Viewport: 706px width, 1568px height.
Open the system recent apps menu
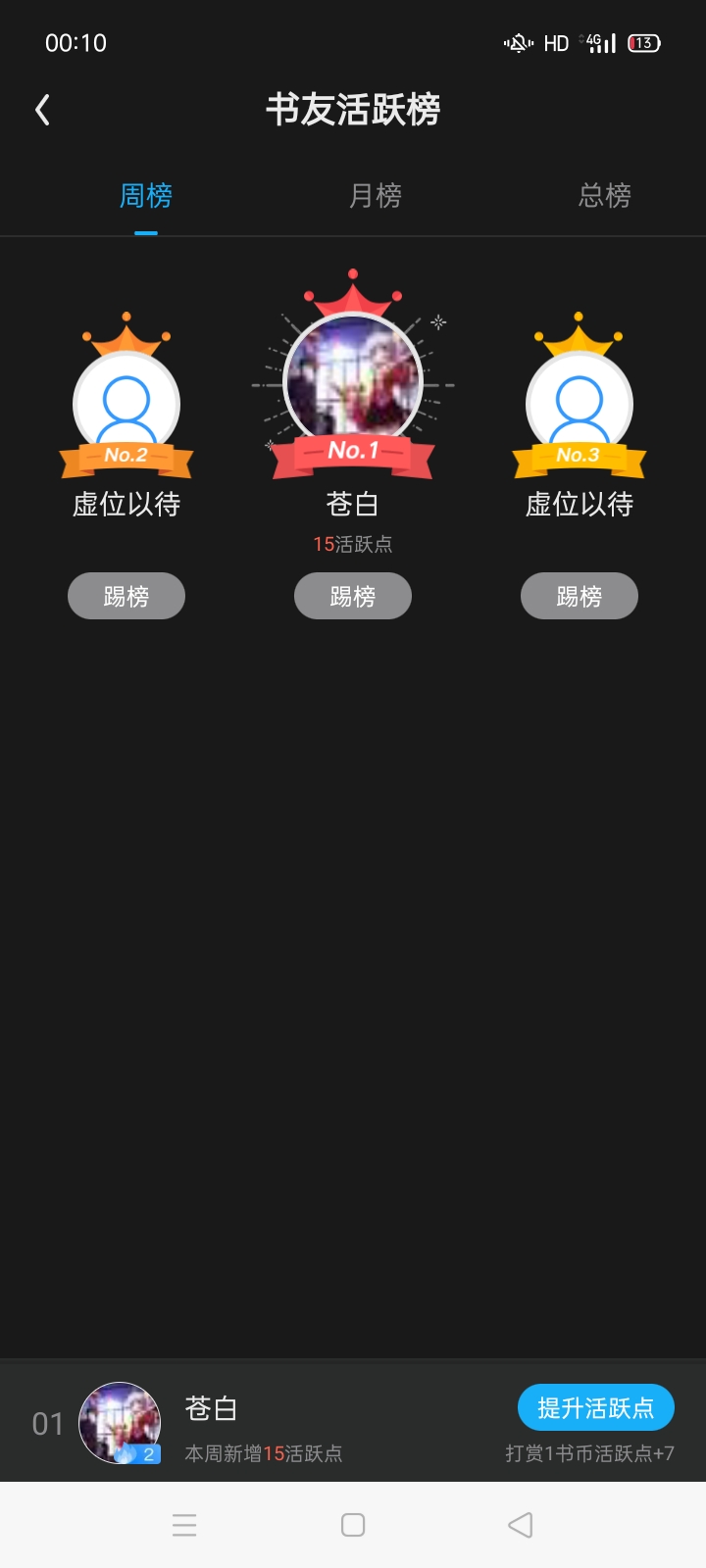[x=184, y=1525]
